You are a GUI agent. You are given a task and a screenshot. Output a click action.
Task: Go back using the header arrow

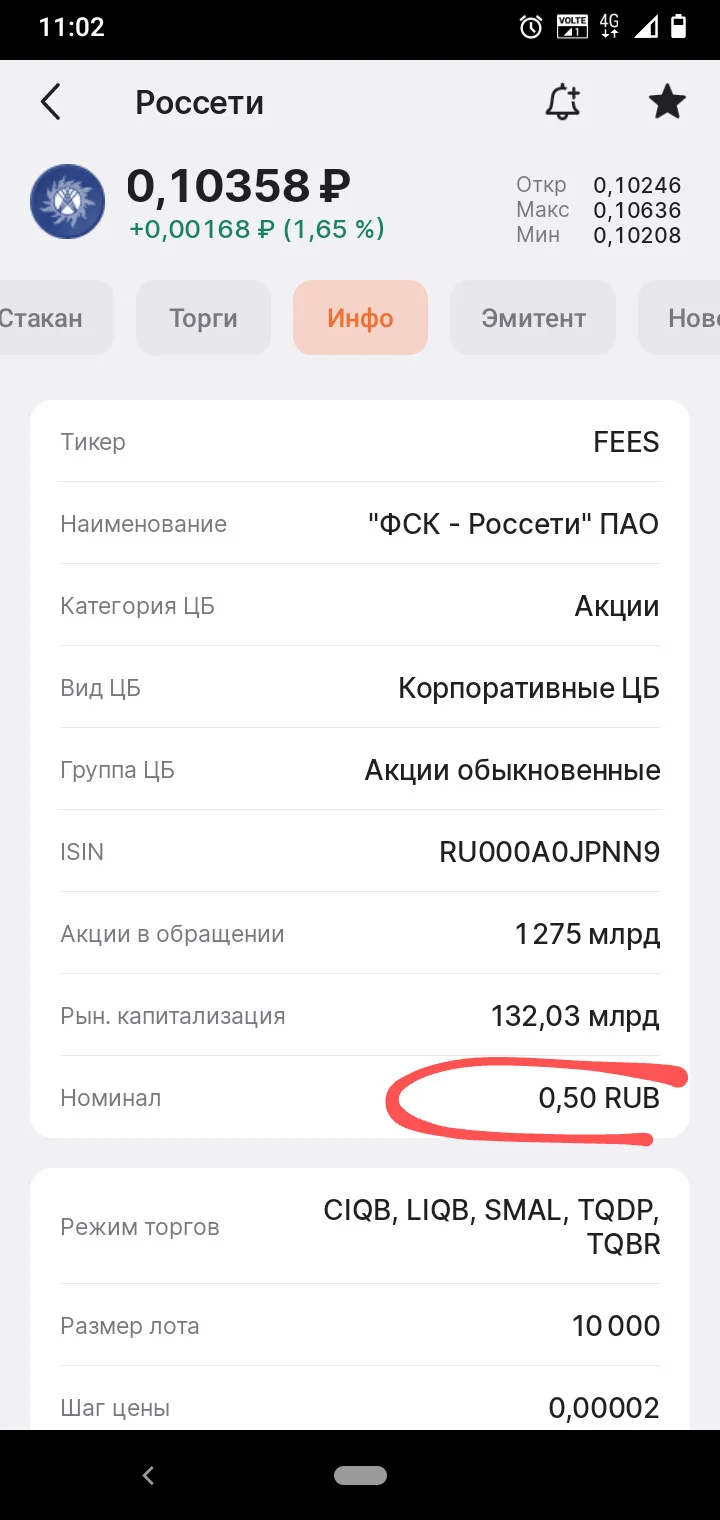(x=50, y=102)
